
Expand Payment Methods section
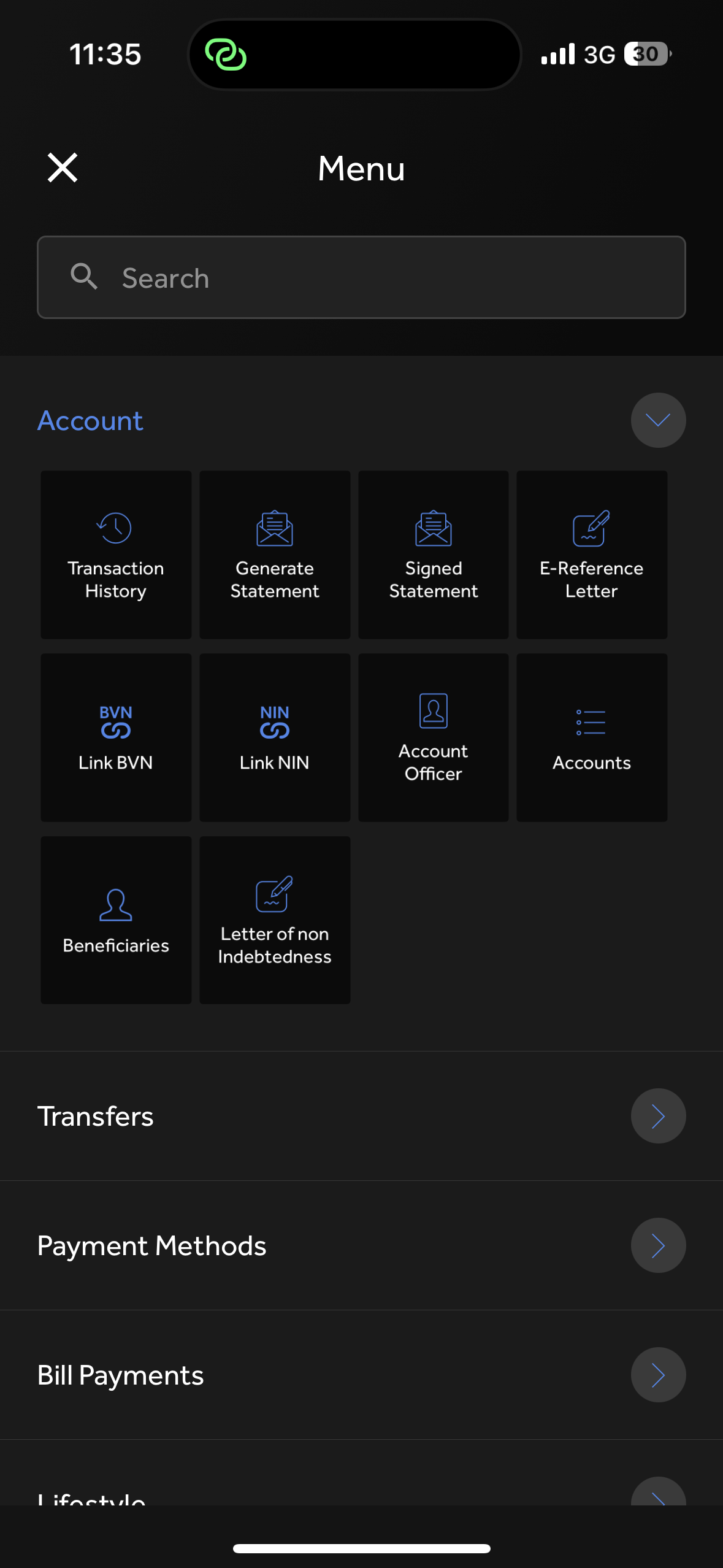click(x=657, y=1245)
